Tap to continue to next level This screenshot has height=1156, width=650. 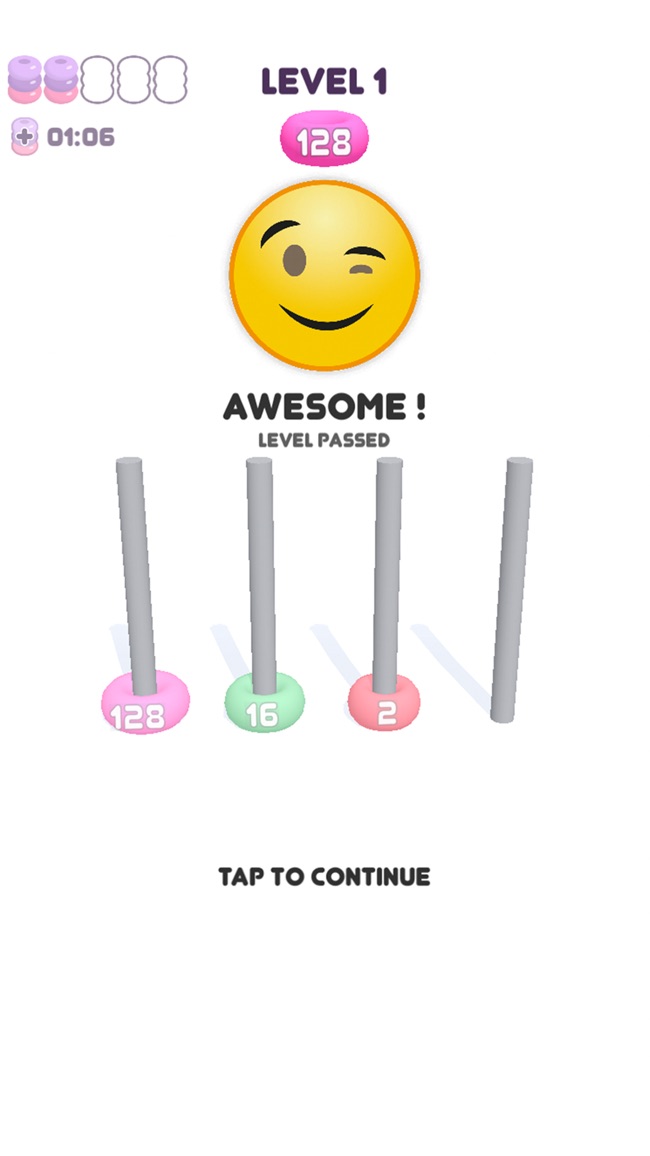pyautogui.click(x=324, y=877)
